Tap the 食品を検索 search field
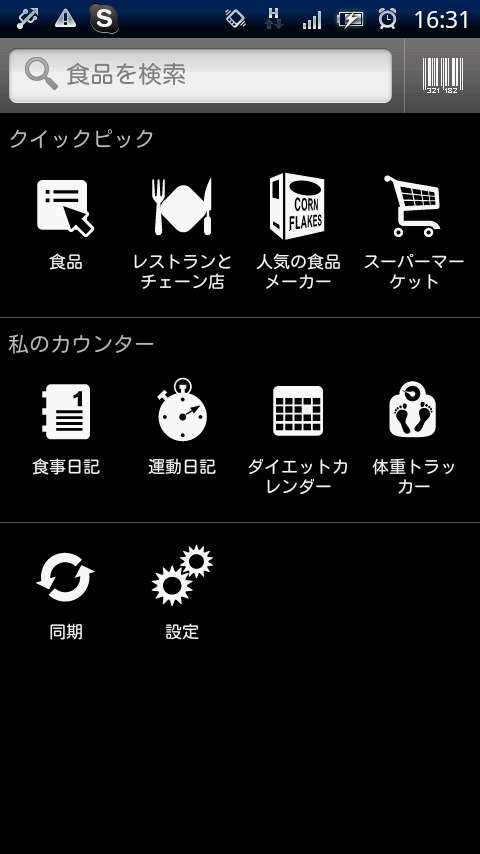480x854 pixels. click(x=200, y=76)
